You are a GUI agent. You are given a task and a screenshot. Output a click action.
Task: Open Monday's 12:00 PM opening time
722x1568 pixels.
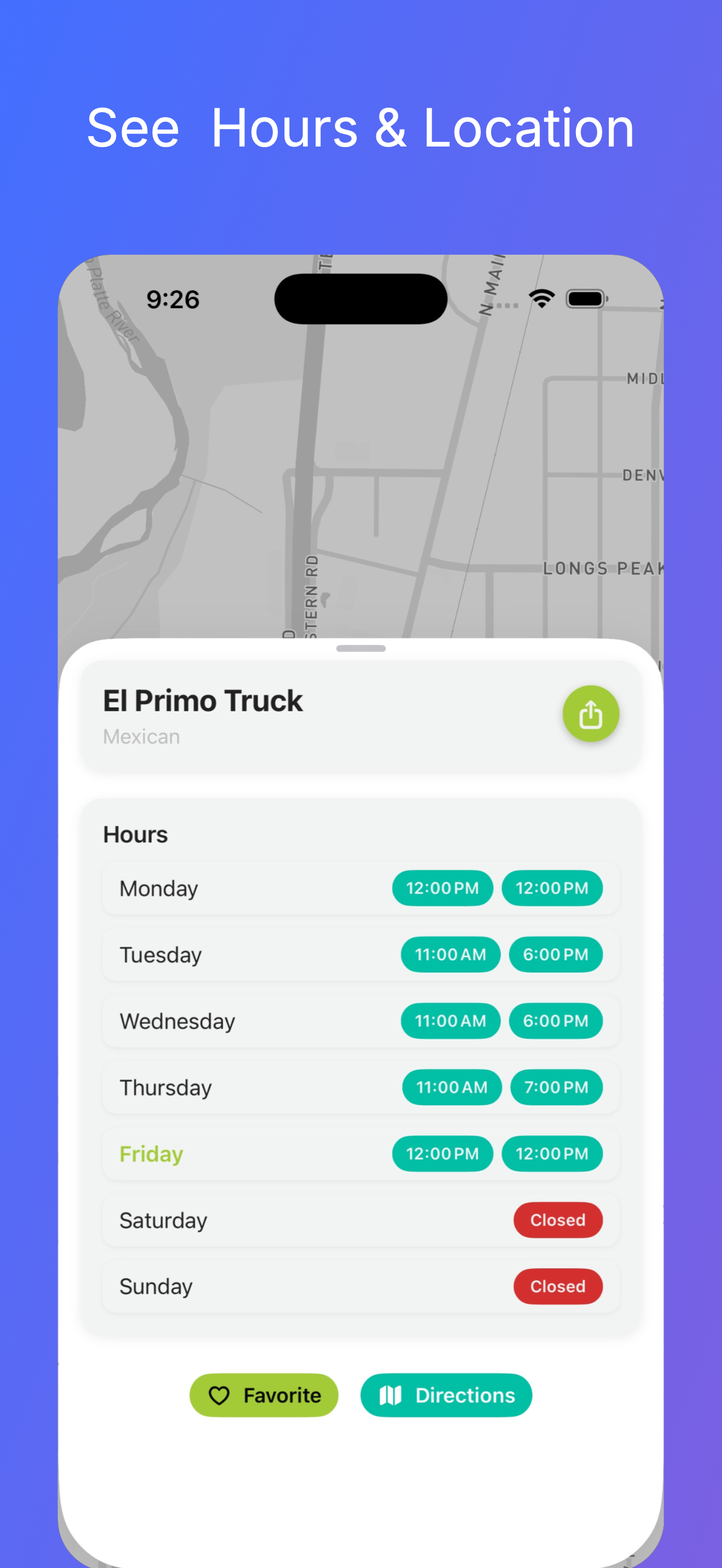(x=442, y=888)
